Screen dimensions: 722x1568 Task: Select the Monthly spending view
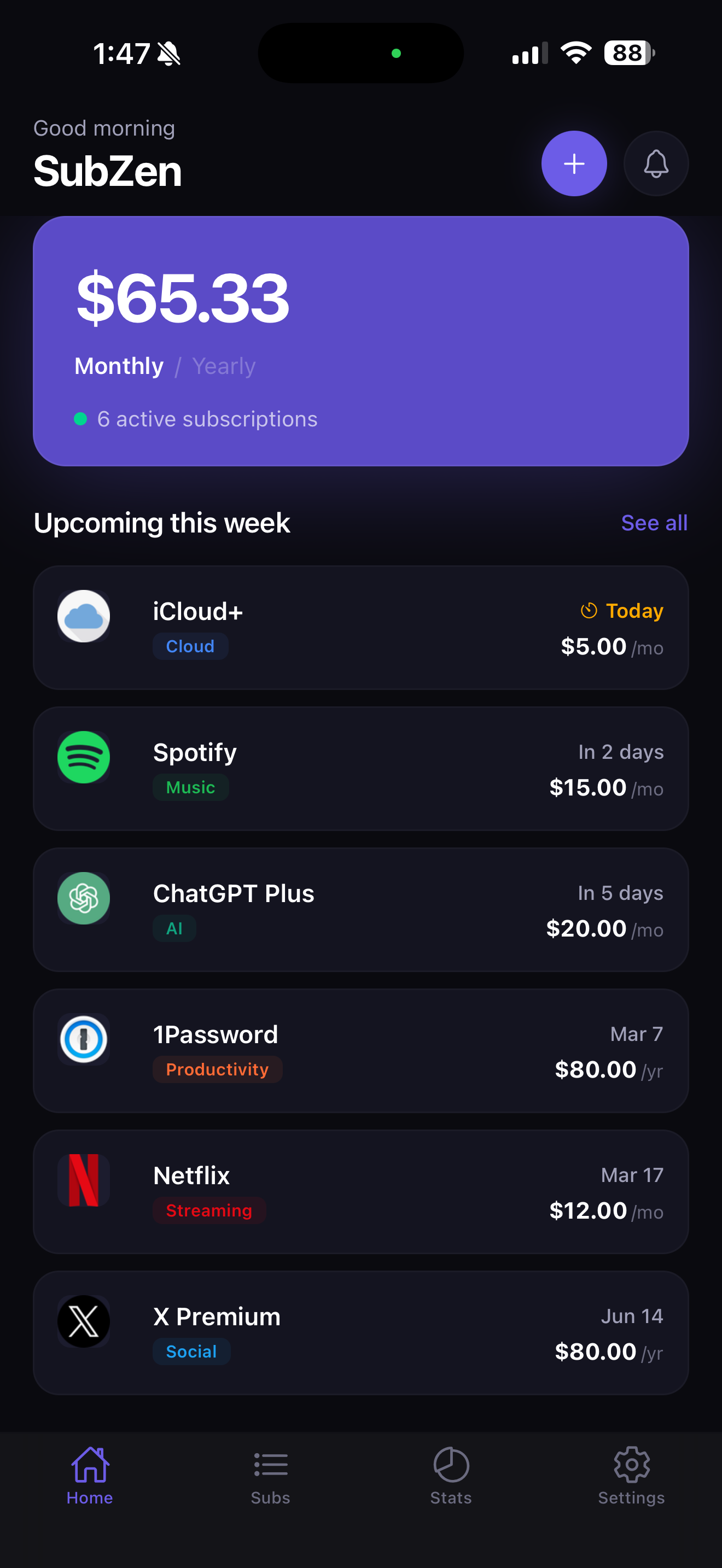pos(119,366)
